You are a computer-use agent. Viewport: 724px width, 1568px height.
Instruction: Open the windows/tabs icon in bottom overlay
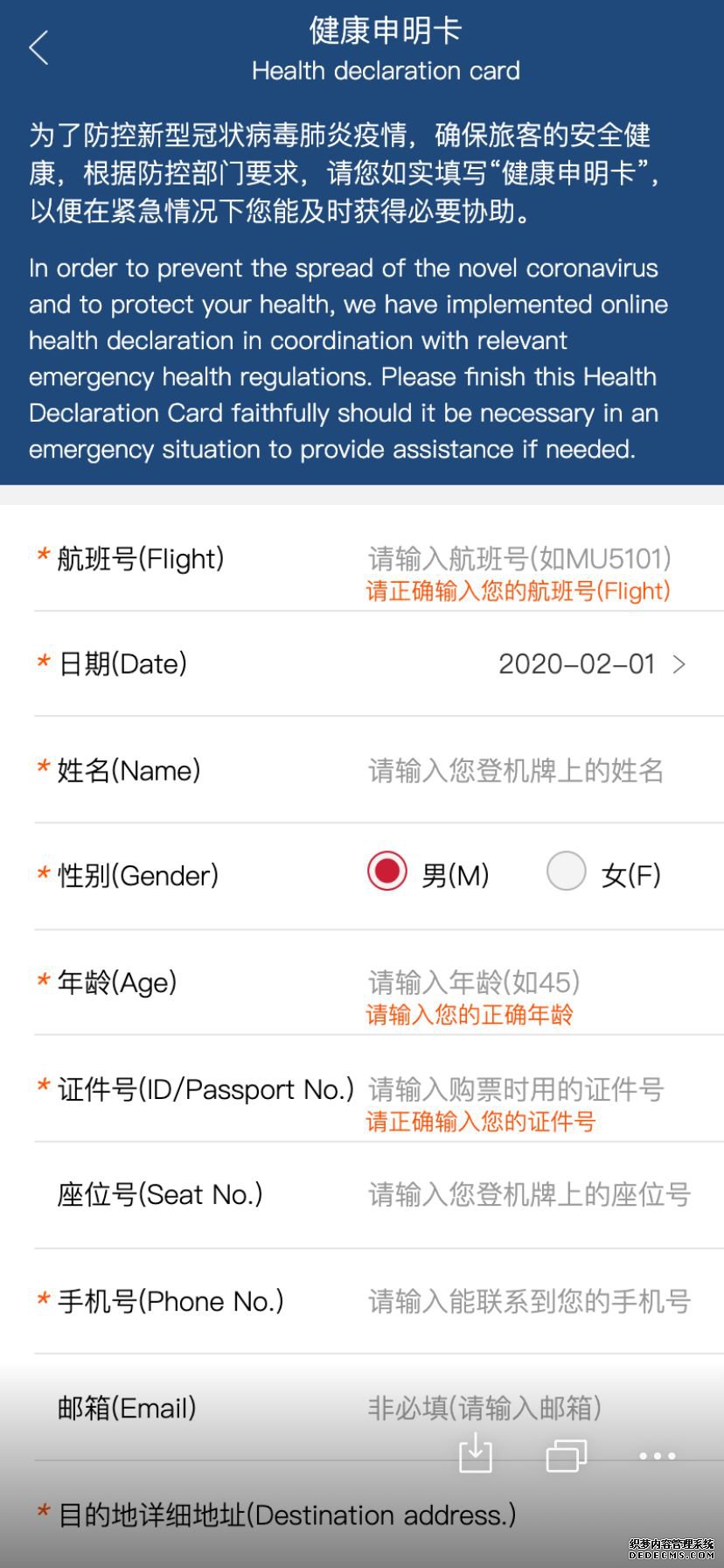click(567, 1455)
